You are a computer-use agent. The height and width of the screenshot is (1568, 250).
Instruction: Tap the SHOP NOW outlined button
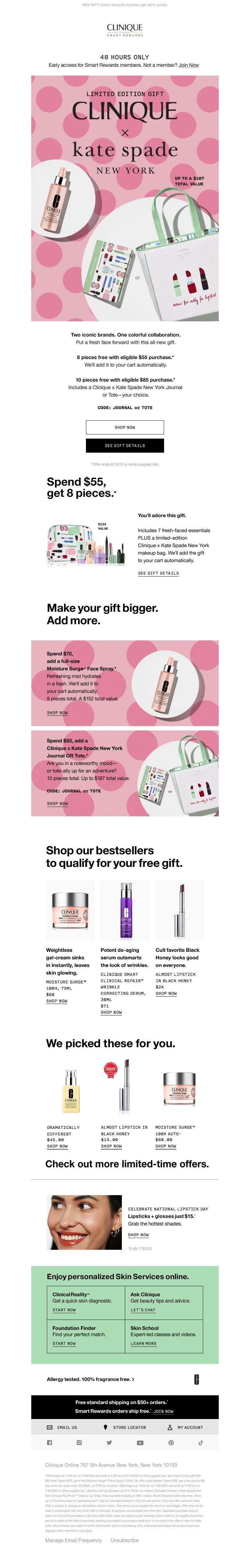[x=124, y=427]
